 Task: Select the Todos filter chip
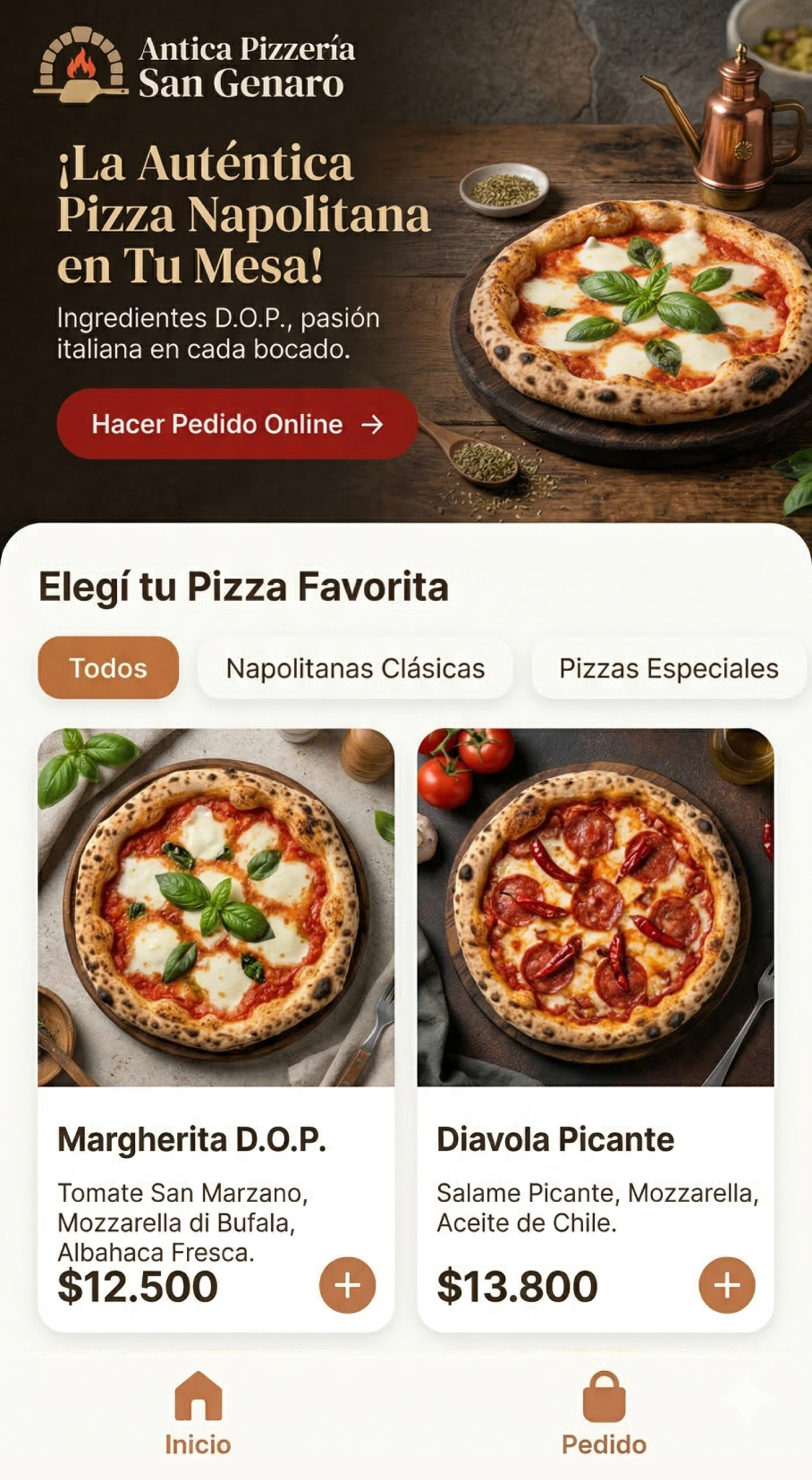pos(108,668)
